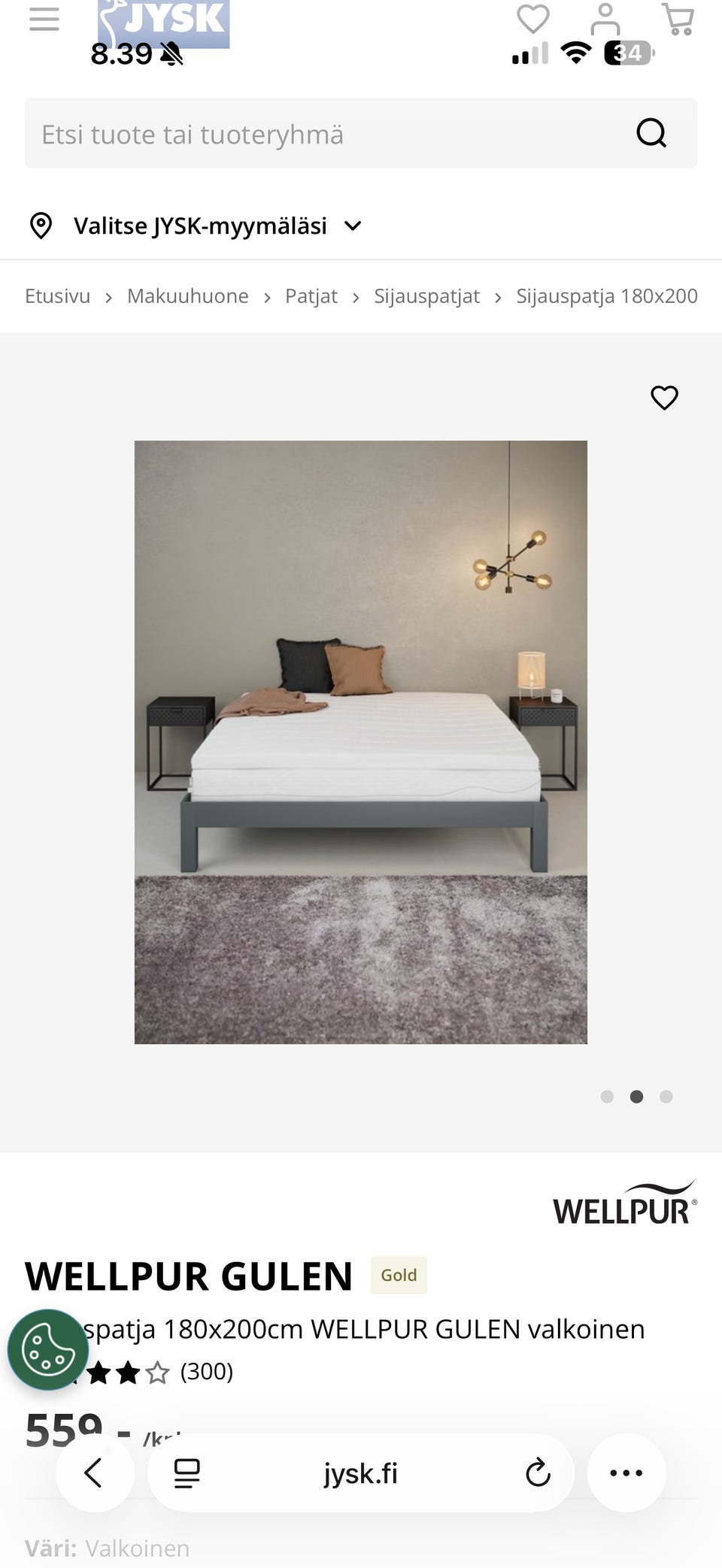Viewport: 722px width, 1568px height.
Task: Add product to favorites with heart
Action: [664, 398]
